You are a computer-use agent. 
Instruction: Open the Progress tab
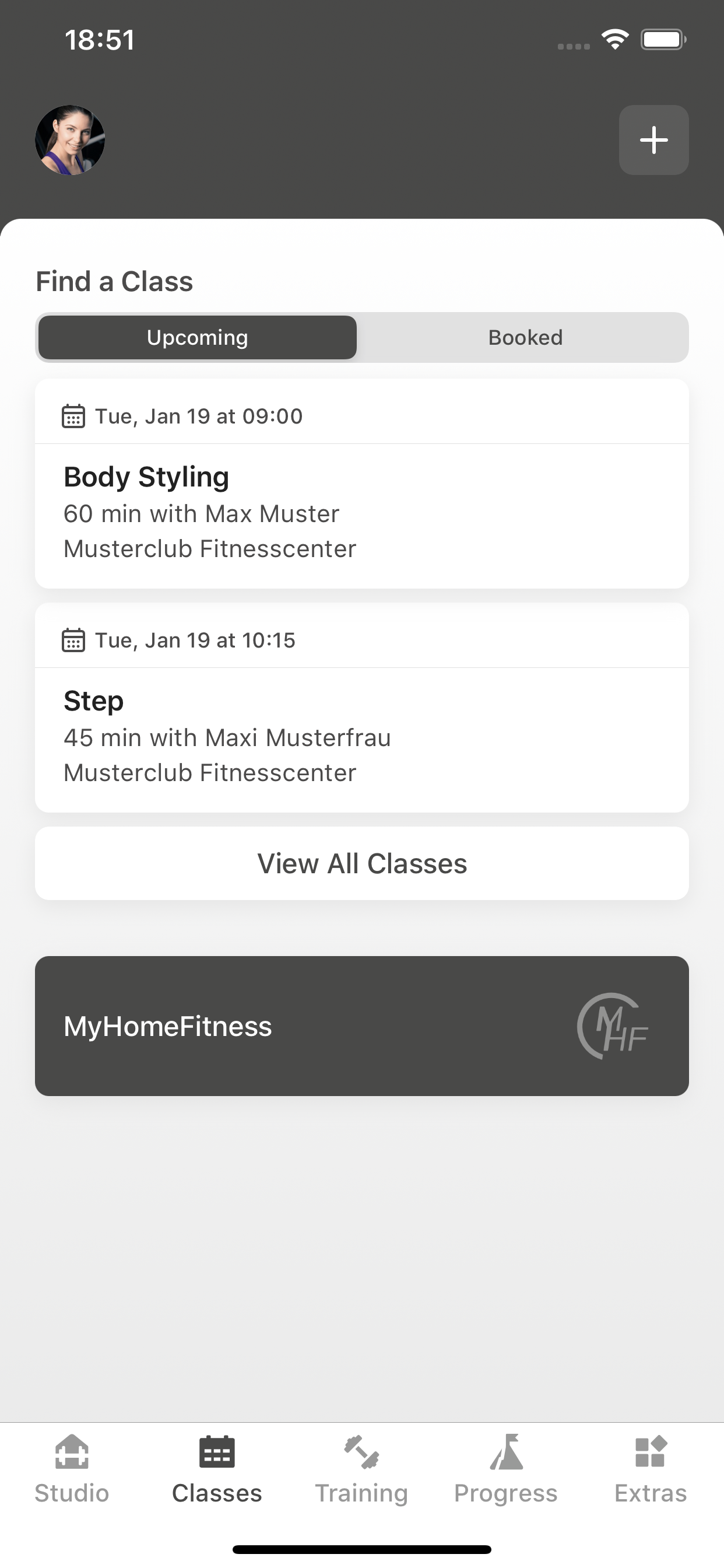505,1469
